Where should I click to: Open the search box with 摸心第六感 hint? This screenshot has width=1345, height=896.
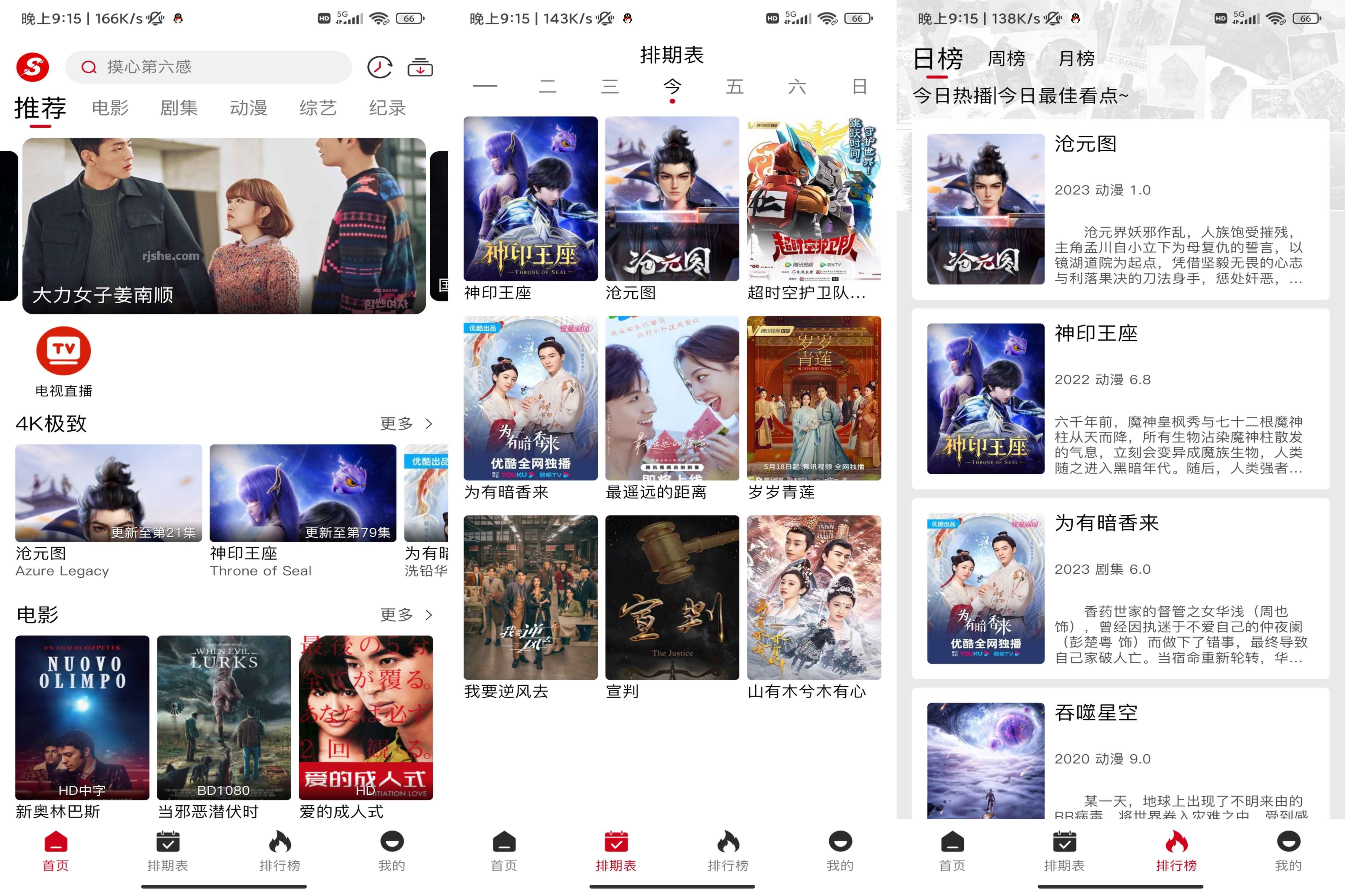209,67
